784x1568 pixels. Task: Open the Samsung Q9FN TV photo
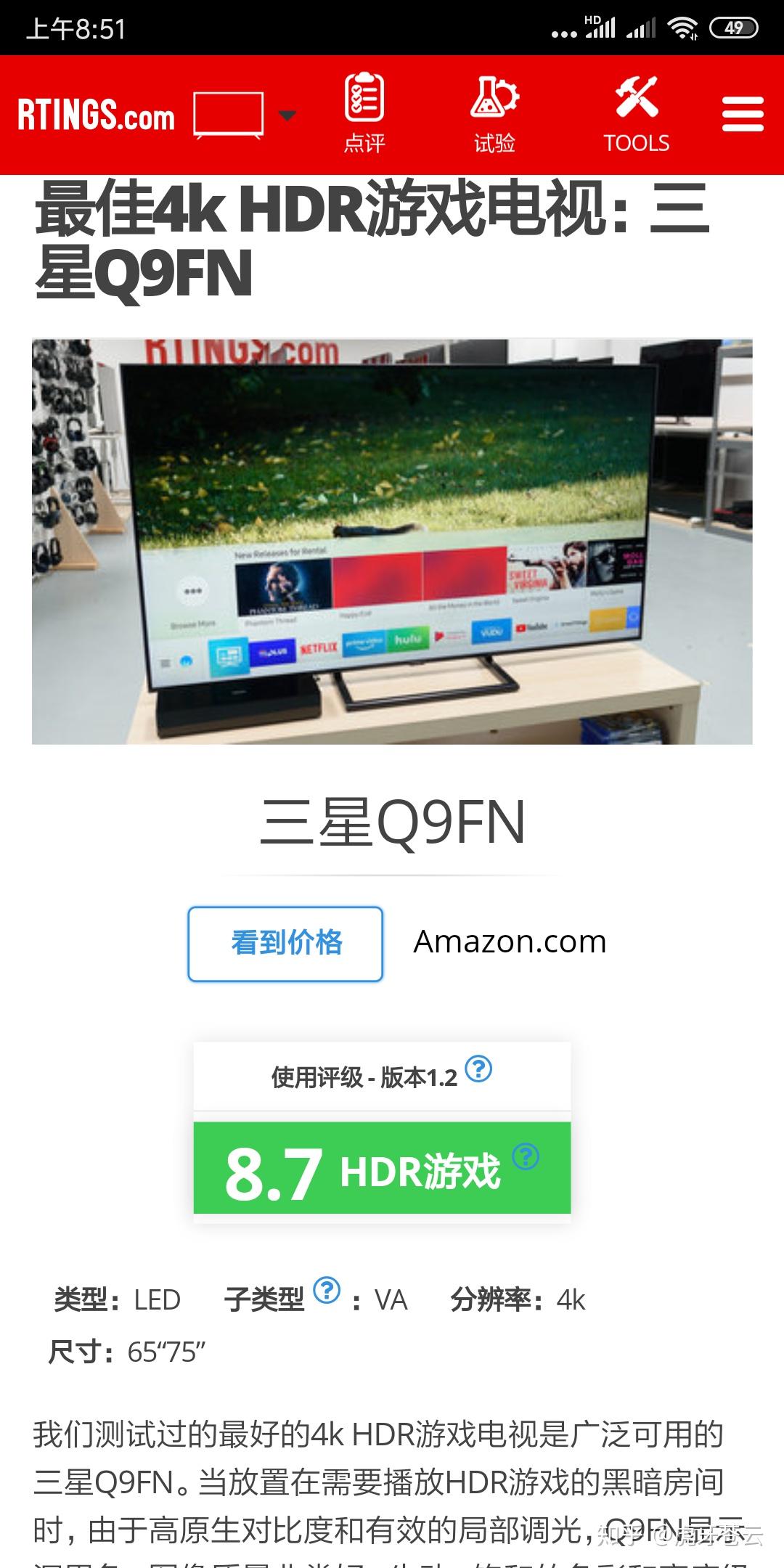pos(392,542)
